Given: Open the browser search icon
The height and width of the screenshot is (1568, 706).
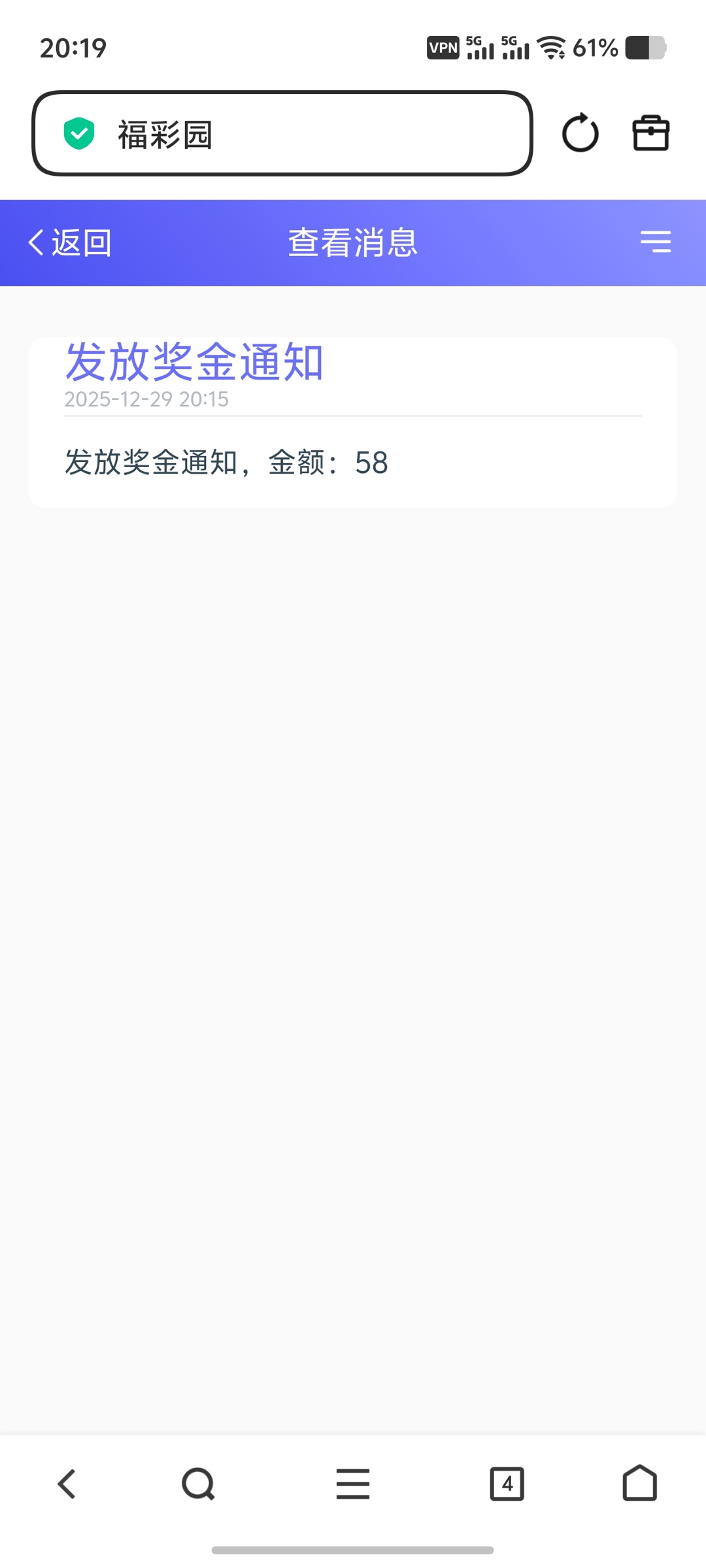Looking at the screenshot, I should pyautogui.click(x=198, y=1484).
